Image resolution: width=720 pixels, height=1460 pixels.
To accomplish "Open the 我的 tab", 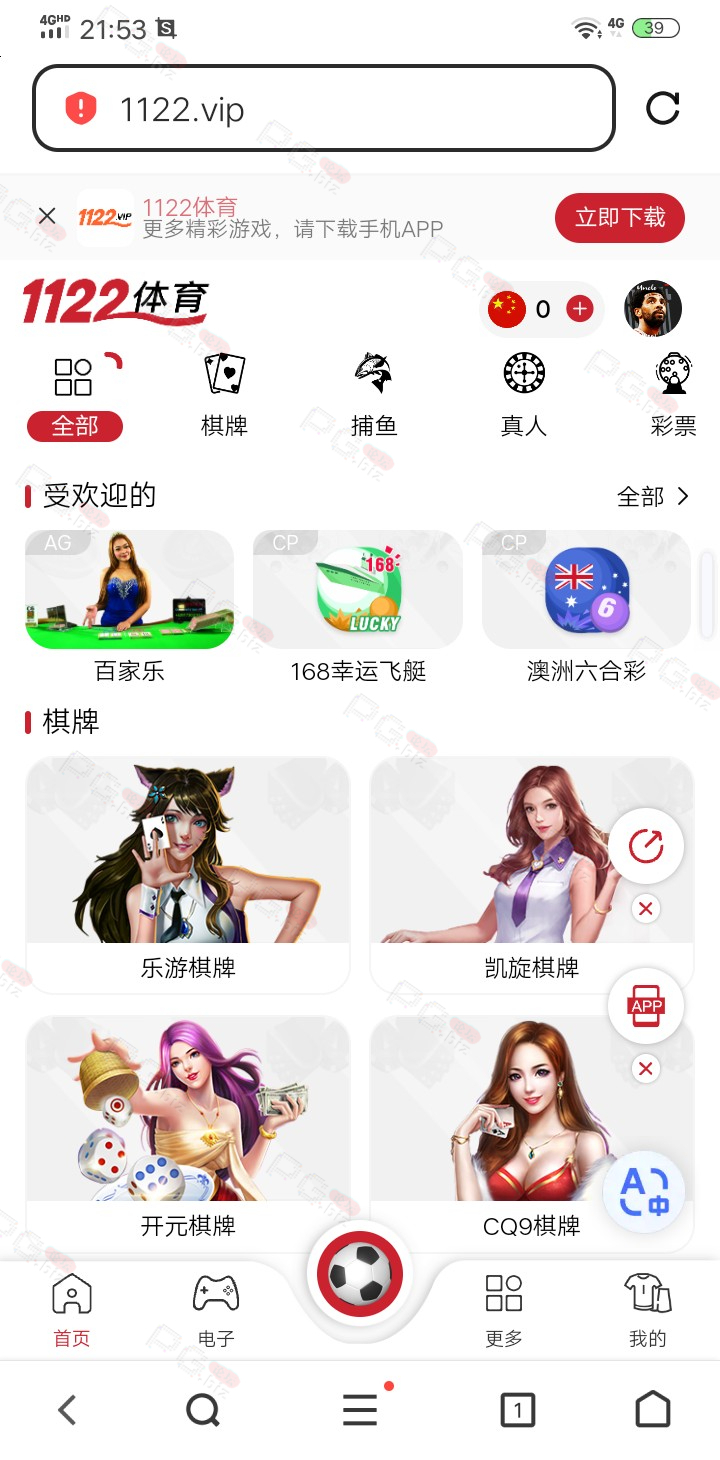I will pyautogui.click(x=648, y=1311).
